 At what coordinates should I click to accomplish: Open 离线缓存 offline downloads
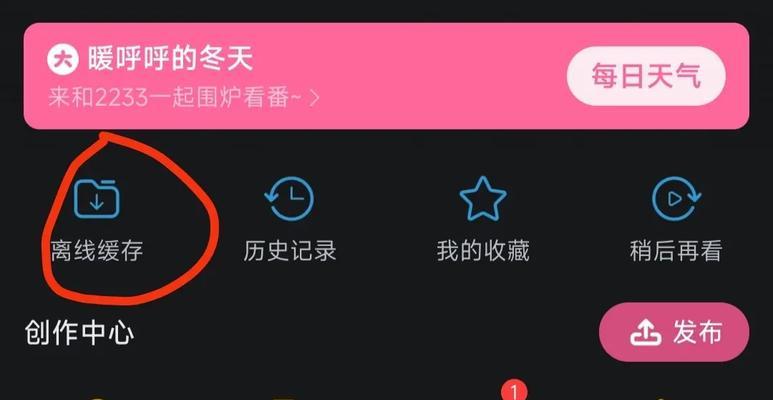(x=97, y=221)
